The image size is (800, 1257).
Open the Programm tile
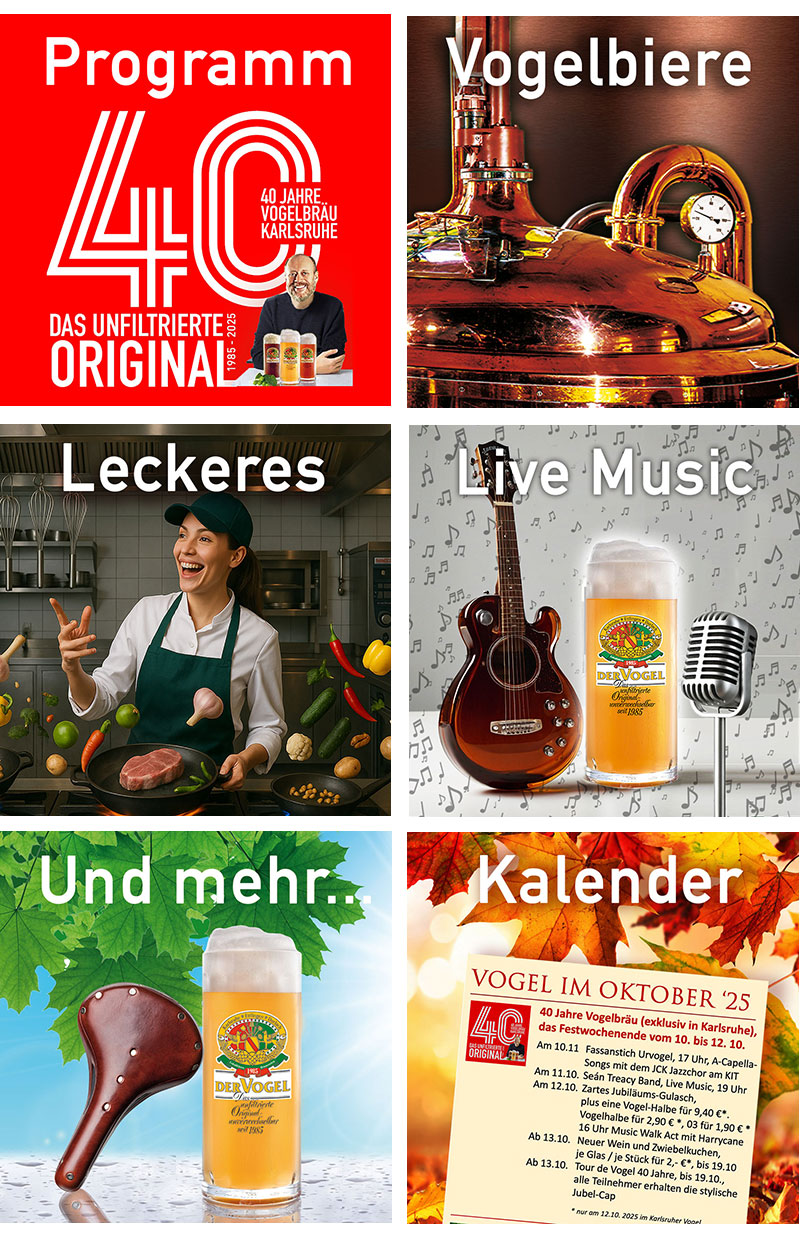pos(195,210)
